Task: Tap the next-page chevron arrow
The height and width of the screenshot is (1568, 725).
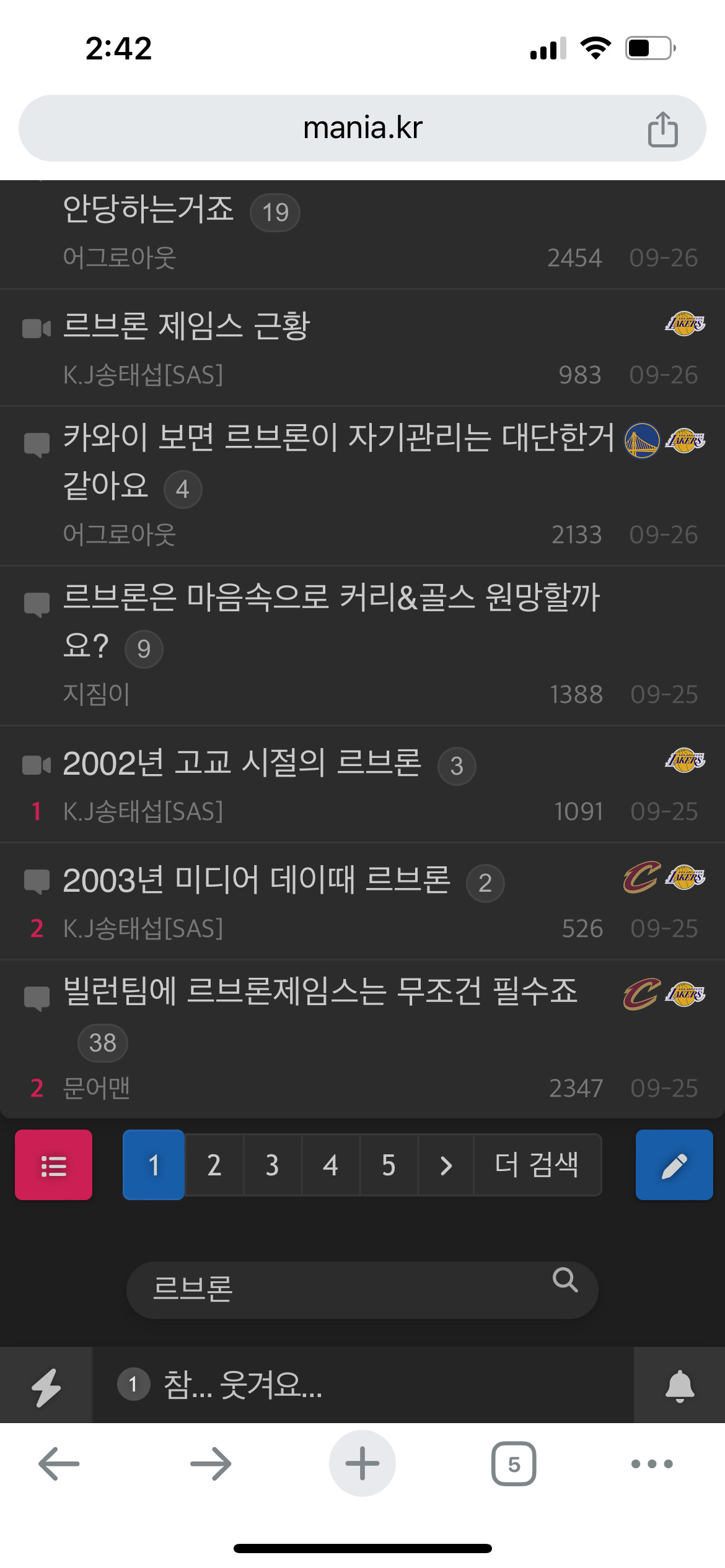Action: tap(446, 1165)
